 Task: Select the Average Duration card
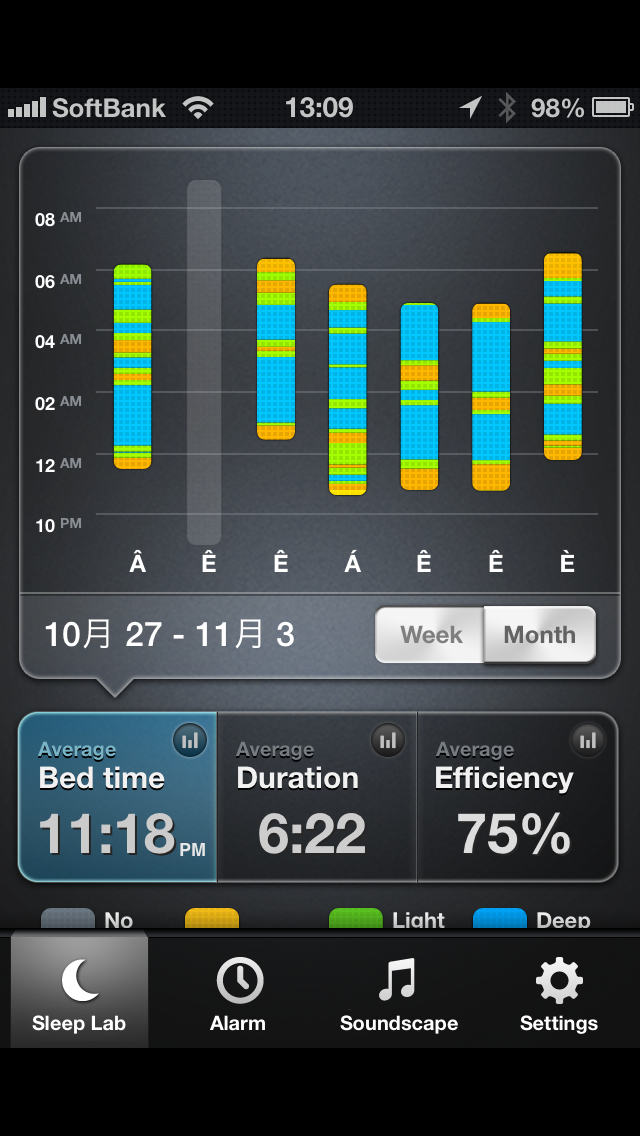pos(317,797)
